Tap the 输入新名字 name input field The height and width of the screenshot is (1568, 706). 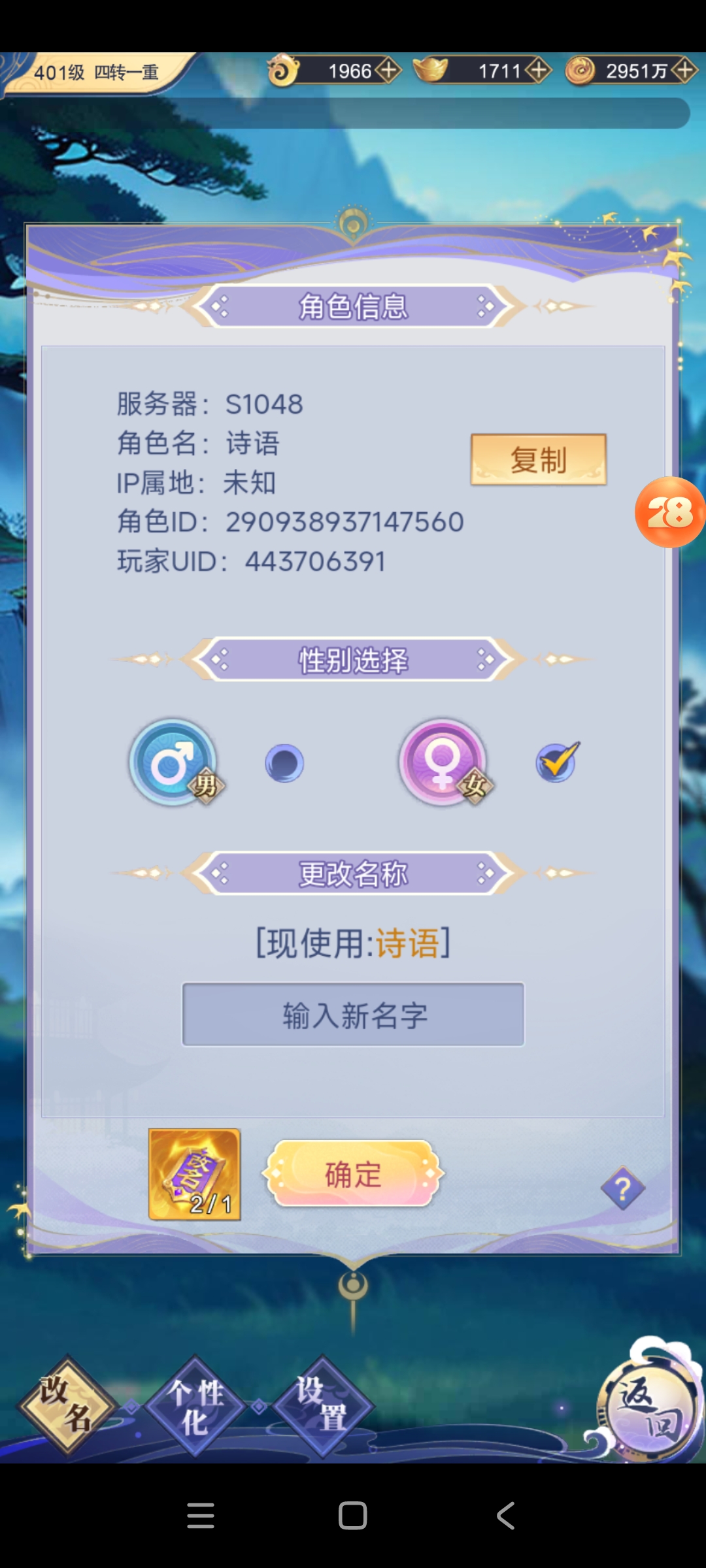(x=353, y=1015)
